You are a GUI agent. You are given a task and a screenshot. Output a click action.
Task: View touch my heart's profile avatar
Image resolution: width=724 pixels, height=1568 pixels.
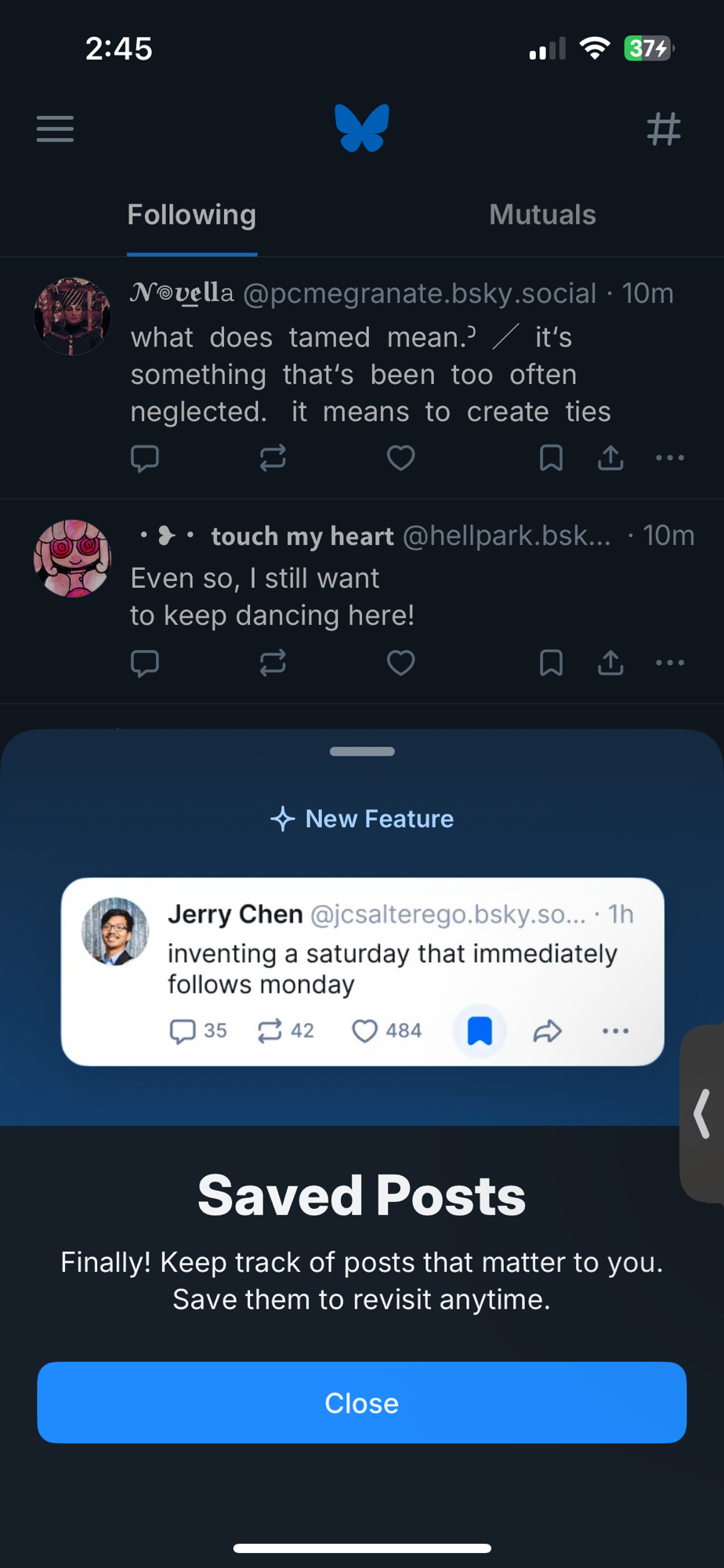point(72,558)
